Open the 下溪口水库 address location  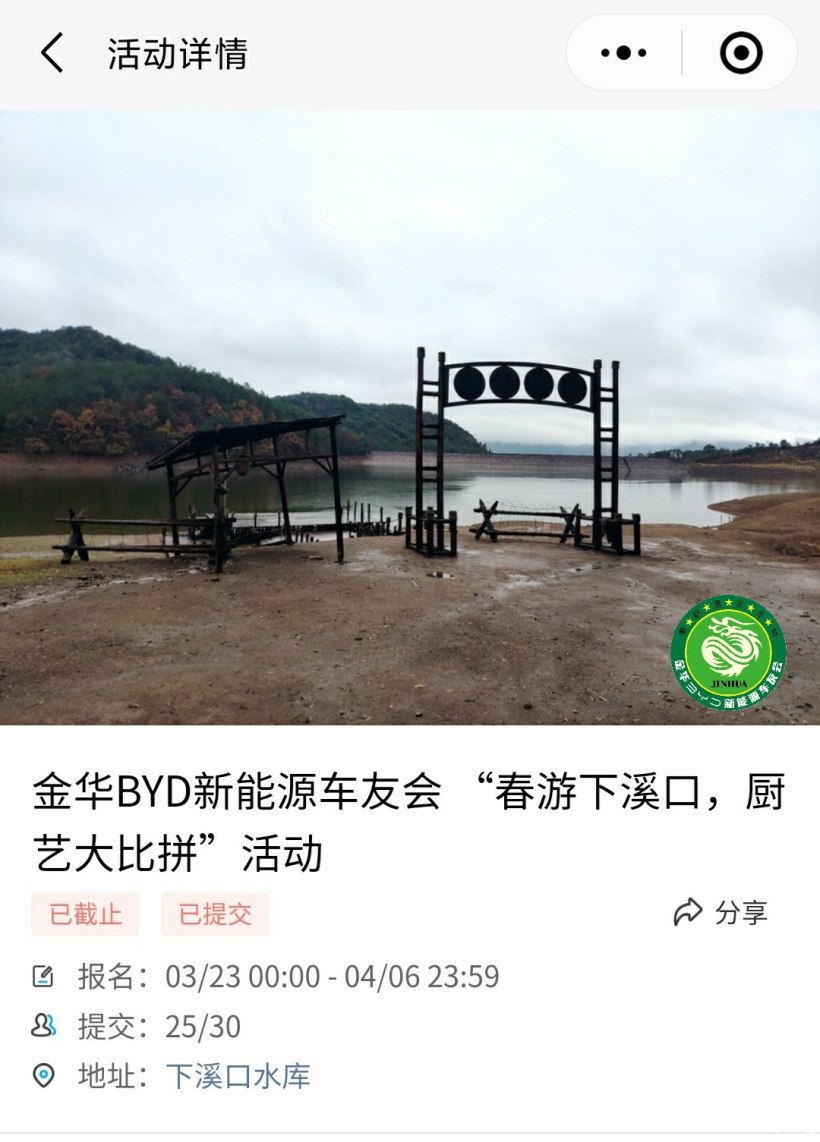tap(238, 1076)
